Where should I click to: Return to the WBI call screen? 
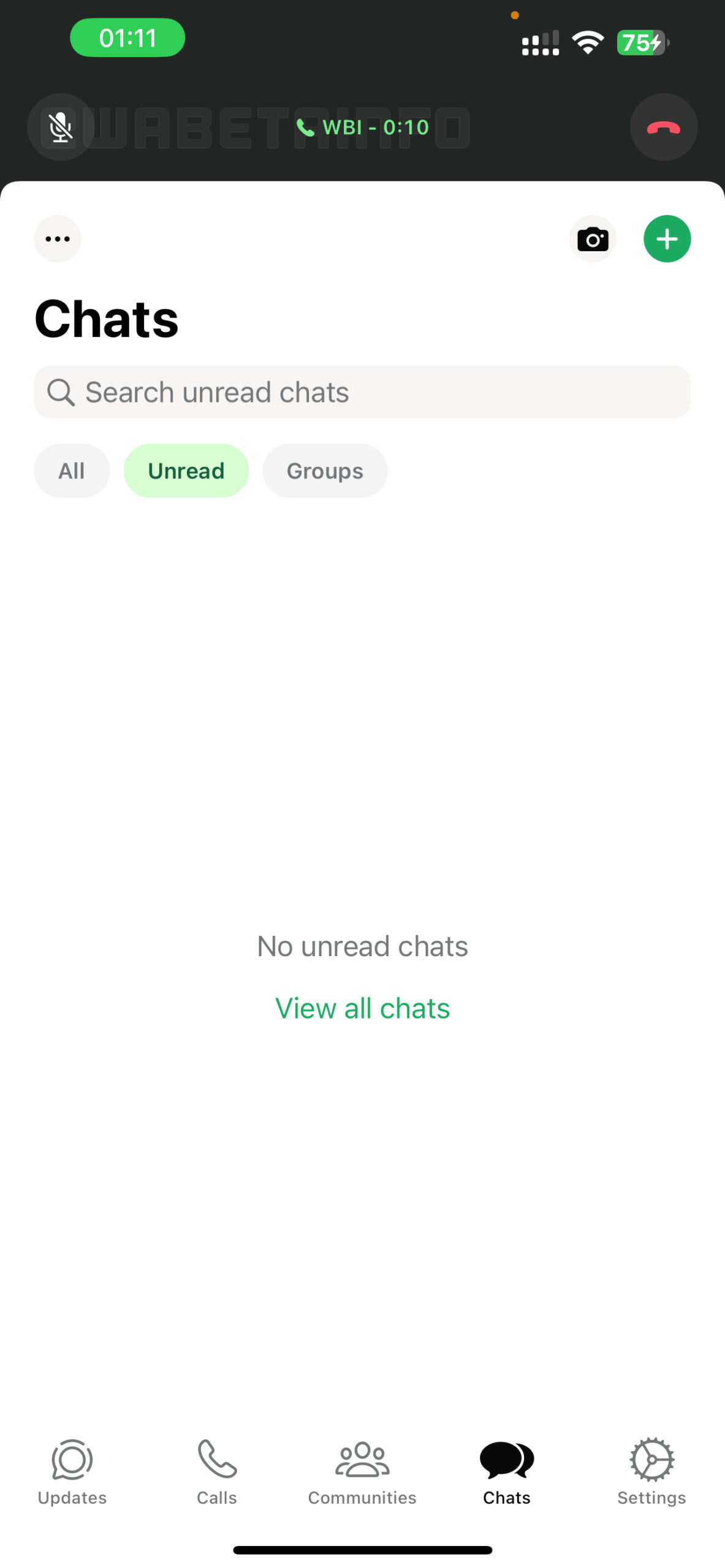tap(363, 127)
